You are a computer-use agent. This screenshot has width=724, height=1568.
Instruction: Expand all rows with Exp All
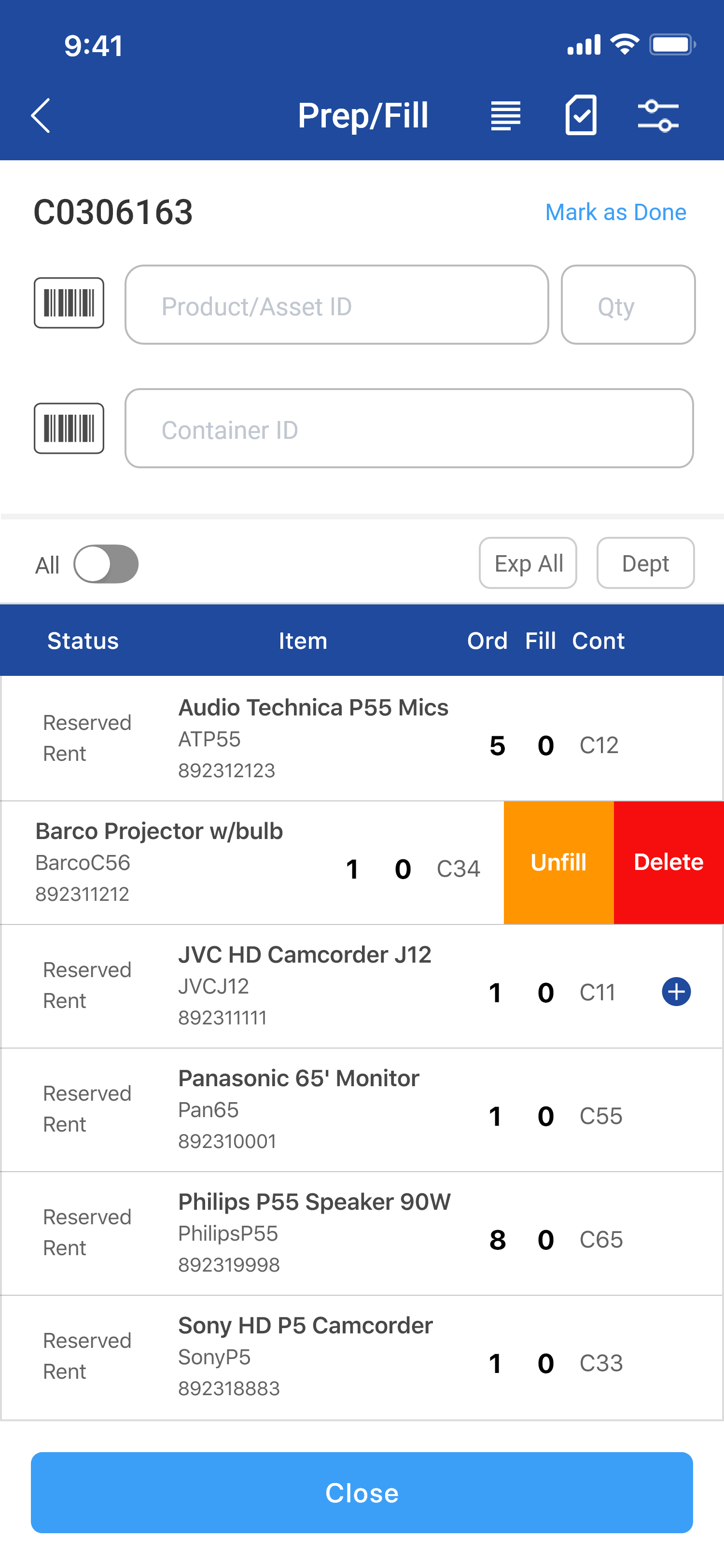tap(528, 563)
